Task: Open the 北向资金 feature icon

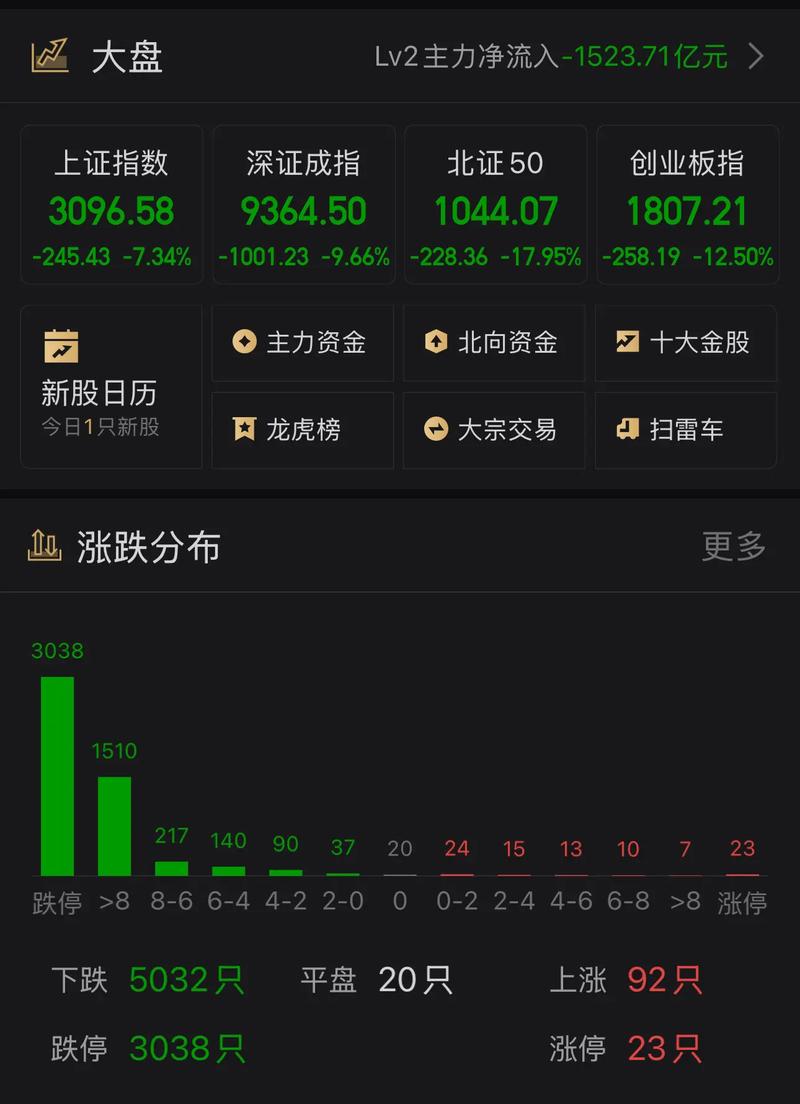Action: [494, 343]
